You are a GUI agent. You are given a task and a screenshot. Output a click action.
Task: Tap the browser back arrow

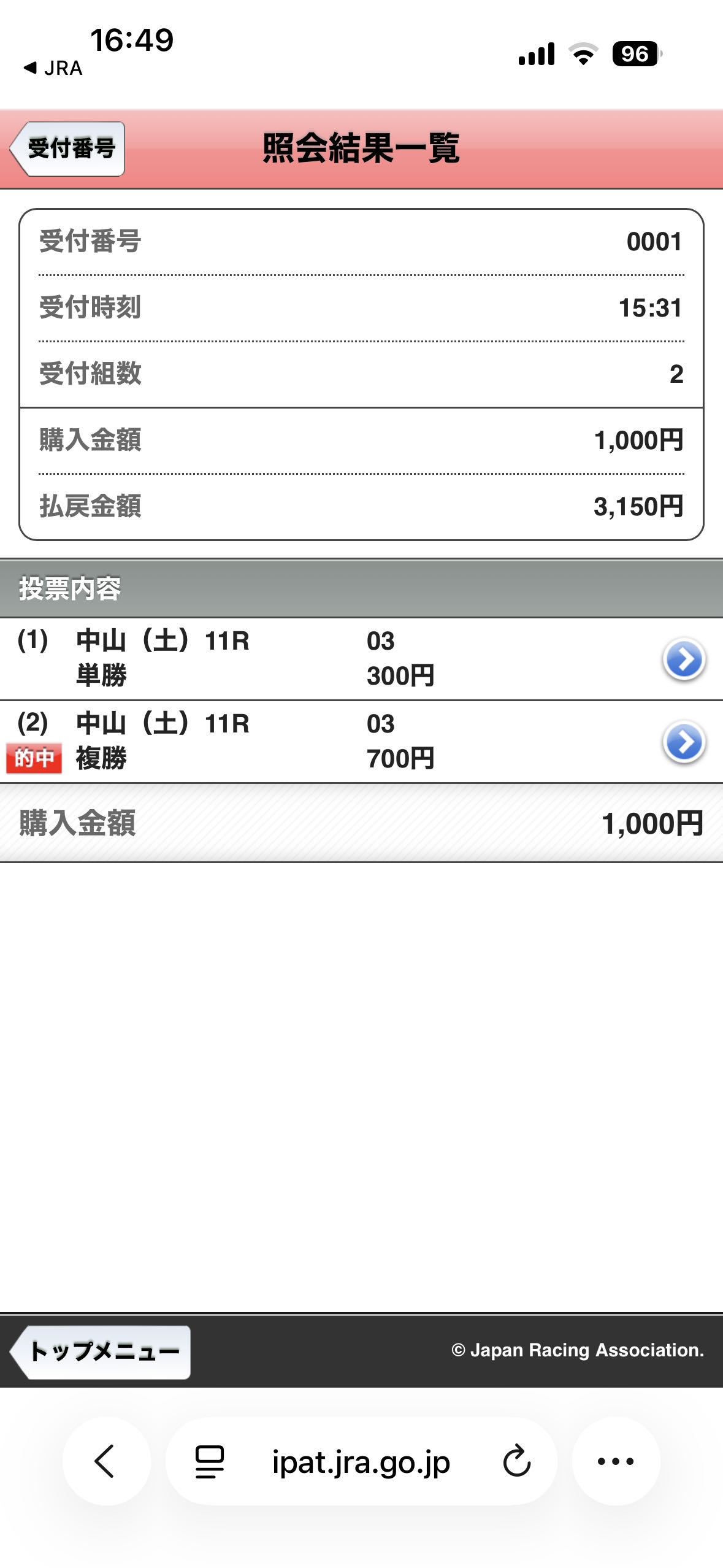pyautogui.click(x=106, y=1461)
